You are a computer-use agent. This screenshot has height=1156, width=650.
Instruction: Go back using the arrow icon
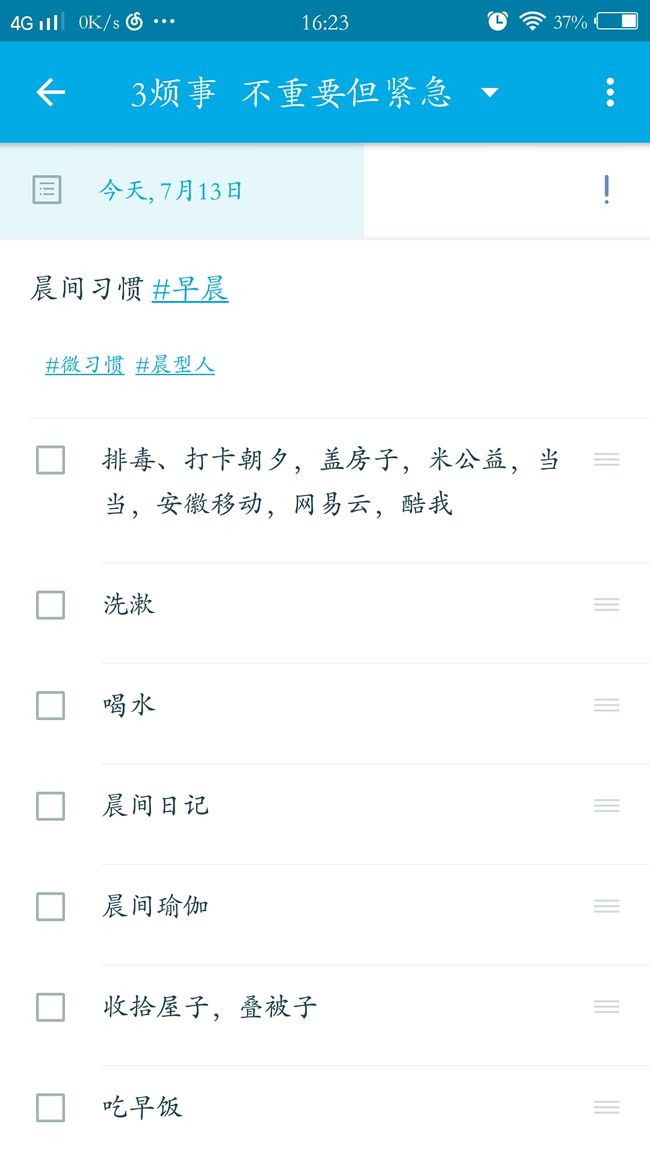tap(51, 92)
